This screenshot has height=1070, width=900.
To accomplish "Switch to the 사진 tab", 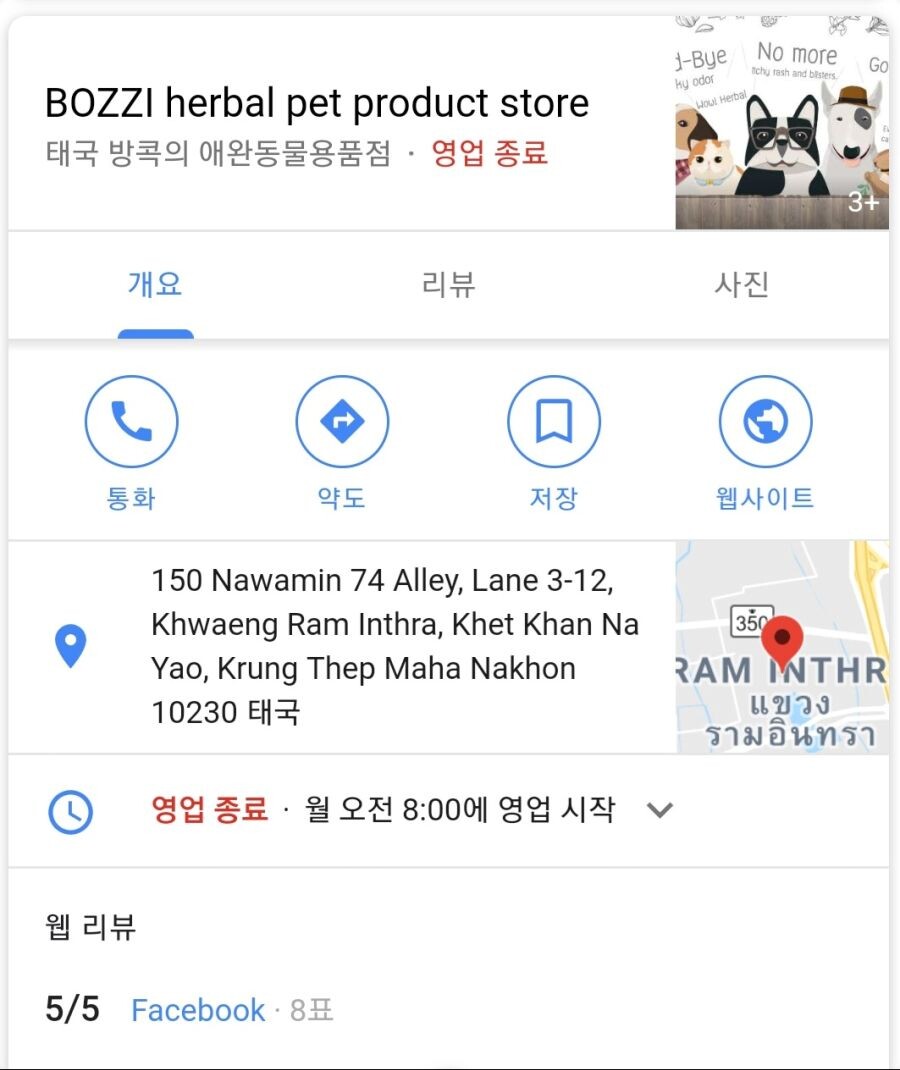I will (741, 285).
